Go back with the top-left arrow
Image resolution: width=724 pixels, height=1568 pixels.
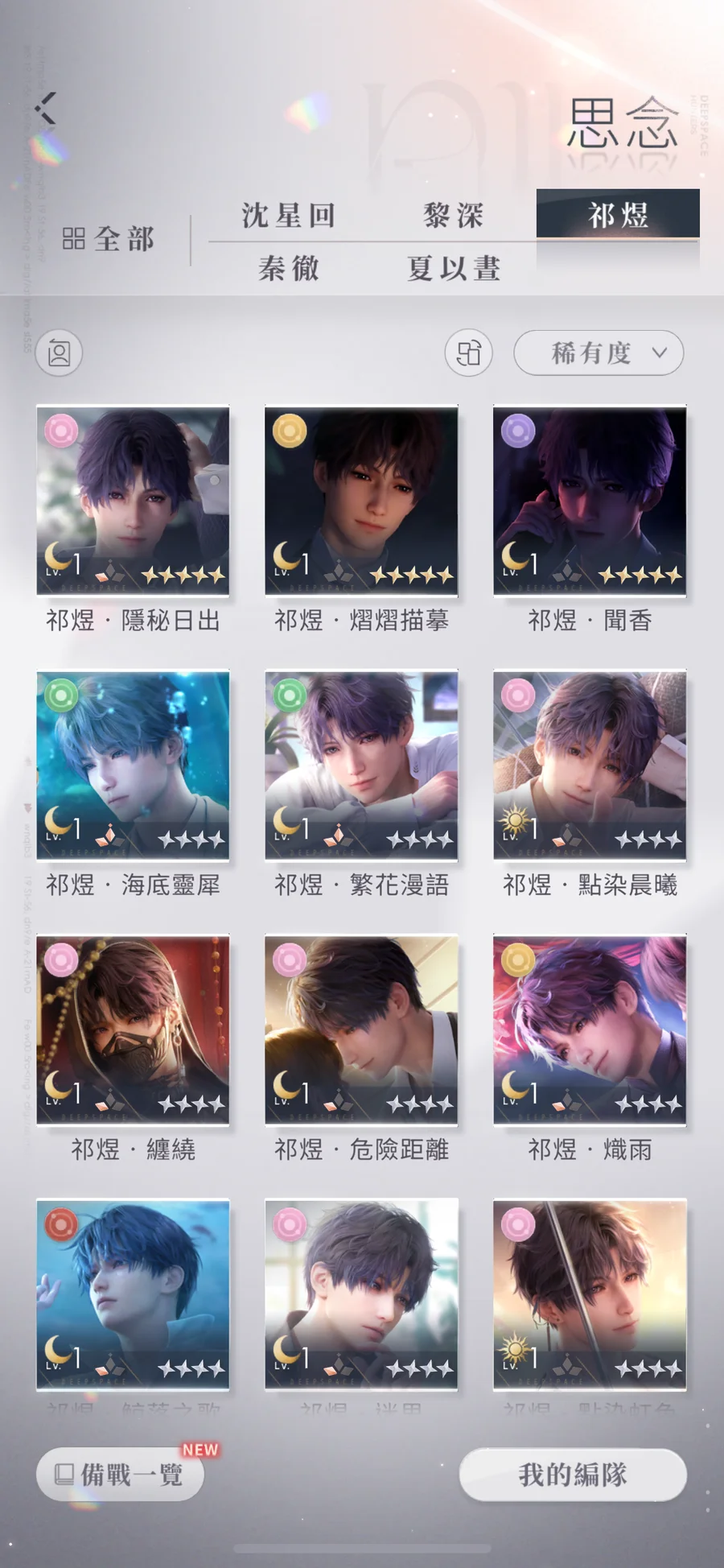tap(47, 108)
